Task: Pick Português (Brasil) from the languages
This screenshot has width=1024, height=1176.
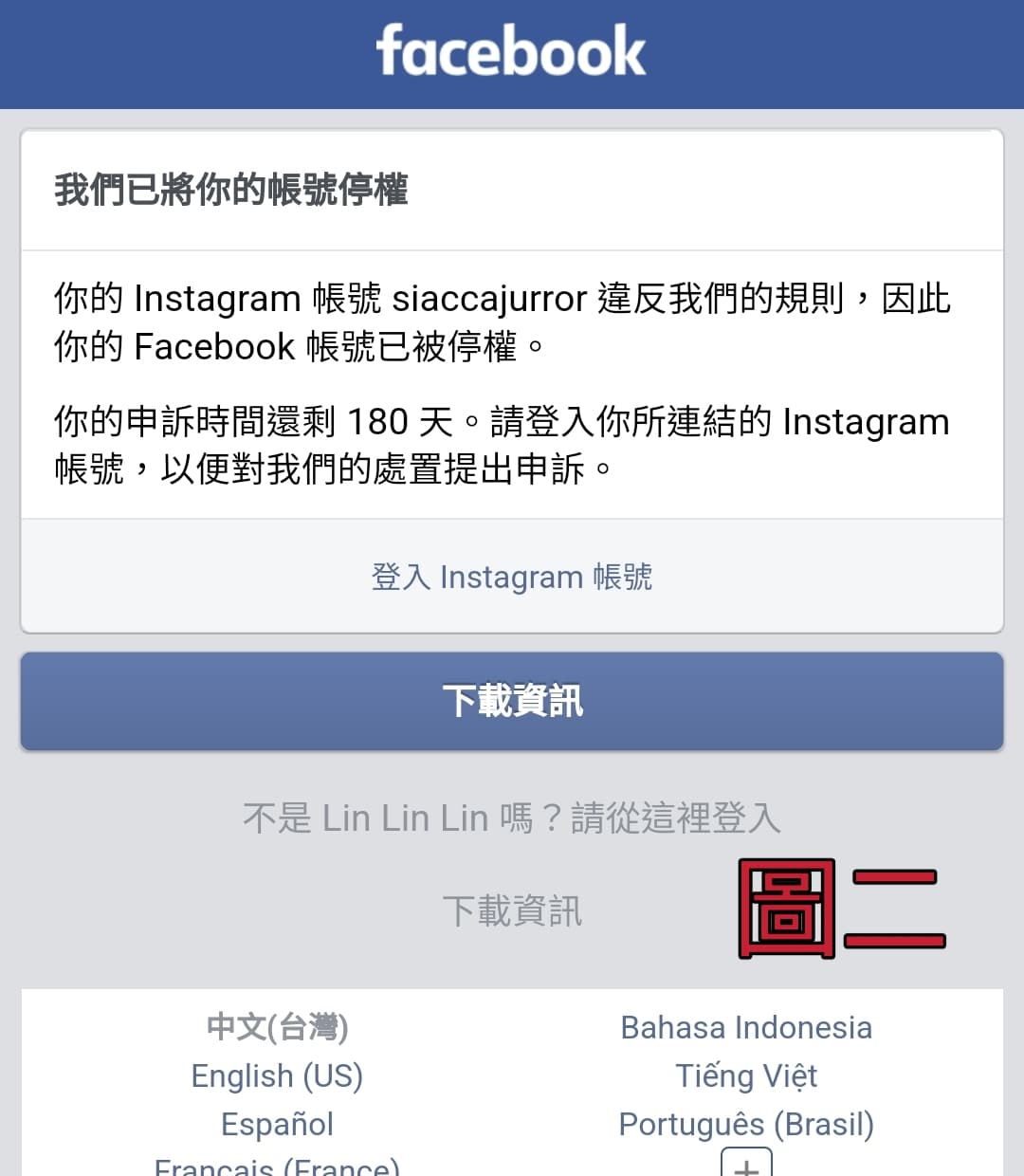Action: click(x=746, y=1124)
